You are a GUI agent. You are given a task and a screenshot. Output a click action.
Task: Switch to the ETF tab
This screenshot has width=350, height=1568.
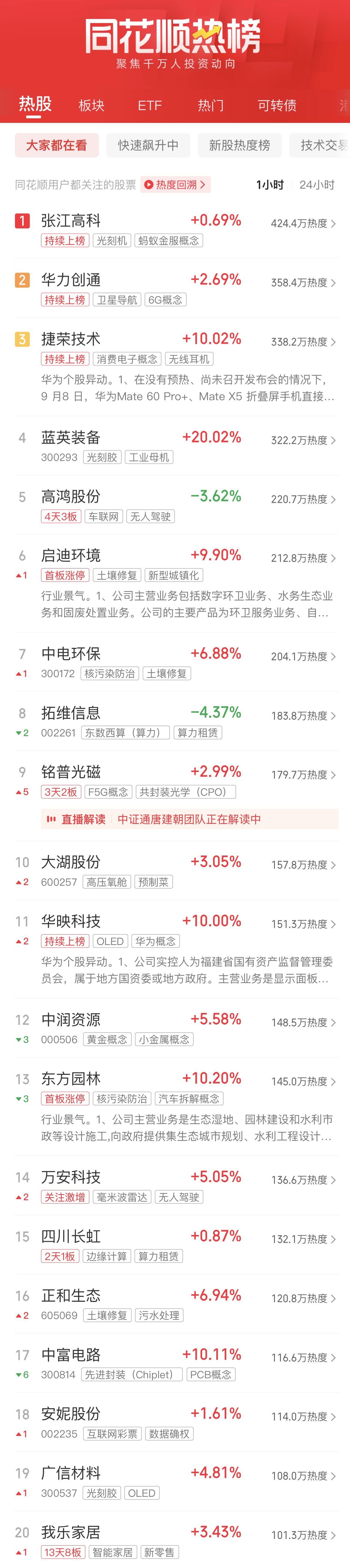[149, 105]
